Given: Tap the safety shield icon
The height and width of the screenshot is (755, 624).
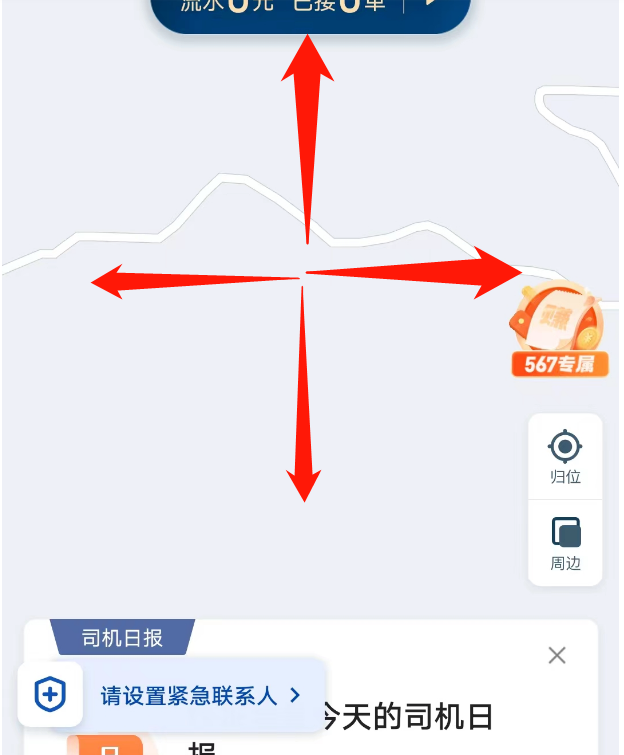Looking at the screenshot, I should click(50, 694).
